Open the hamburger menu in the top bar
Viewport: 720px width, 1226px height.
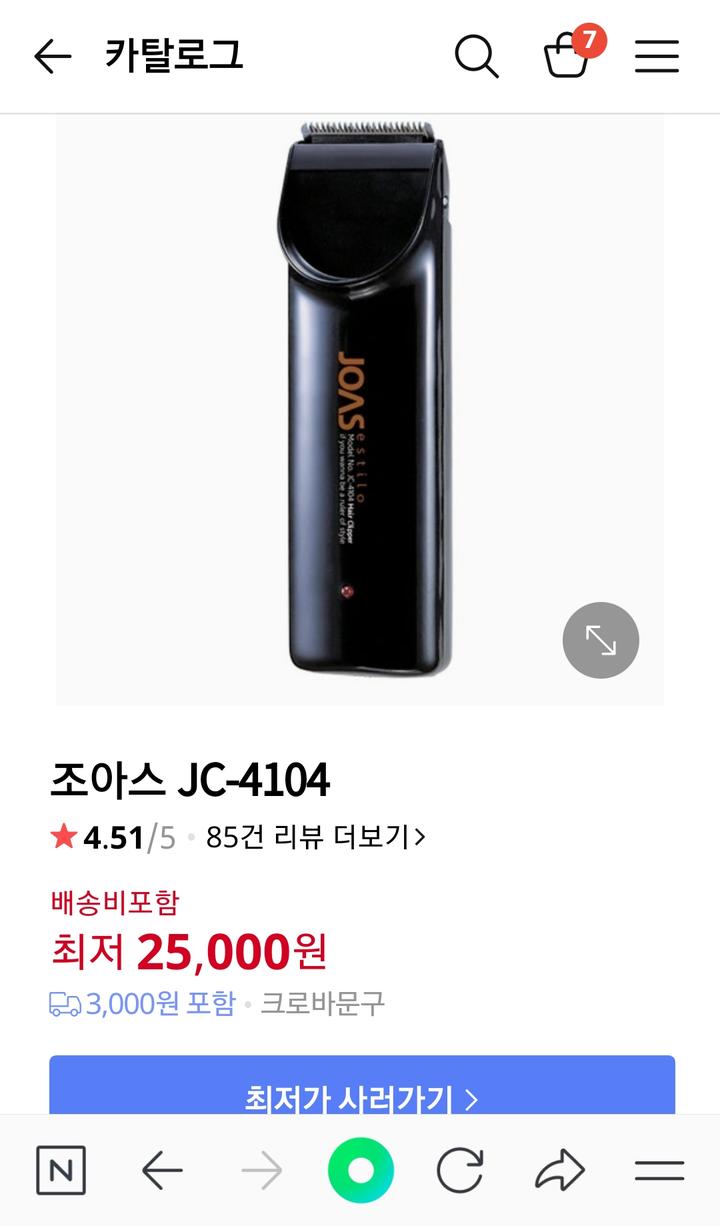tap(657, 57)
